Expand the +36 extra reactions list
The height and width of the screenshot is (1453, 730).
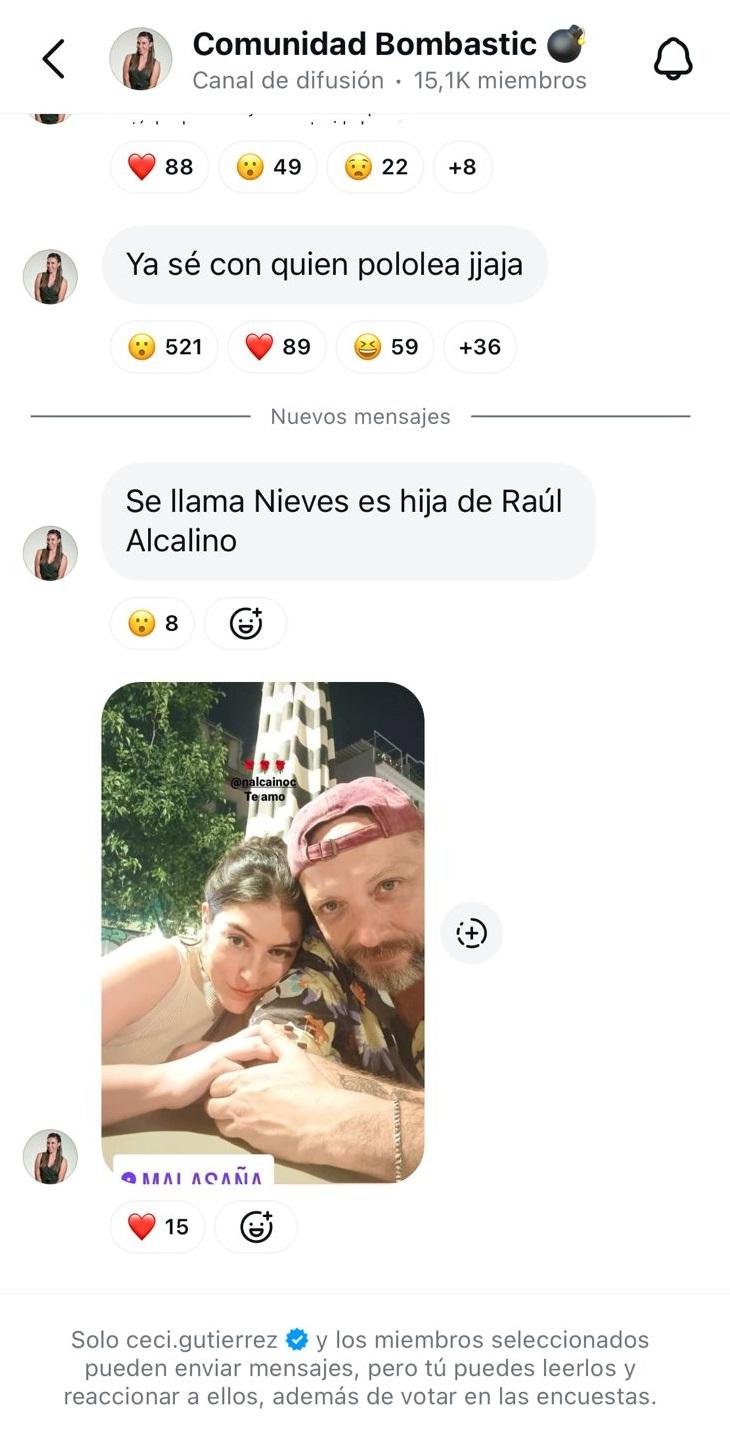click(479, 347)
